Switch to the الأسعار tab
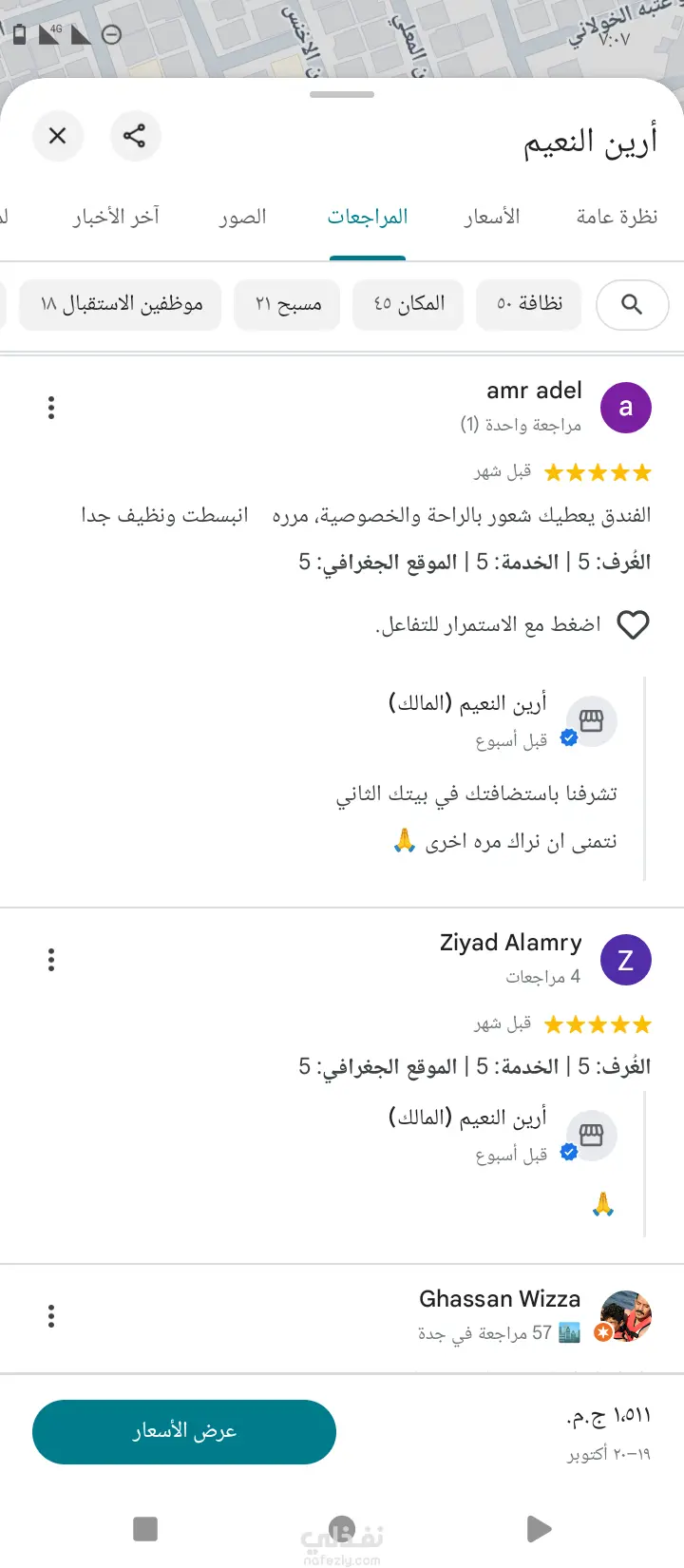Viewport: 684px width, 1568px height. pyautogui.click(x=491, y=217)
